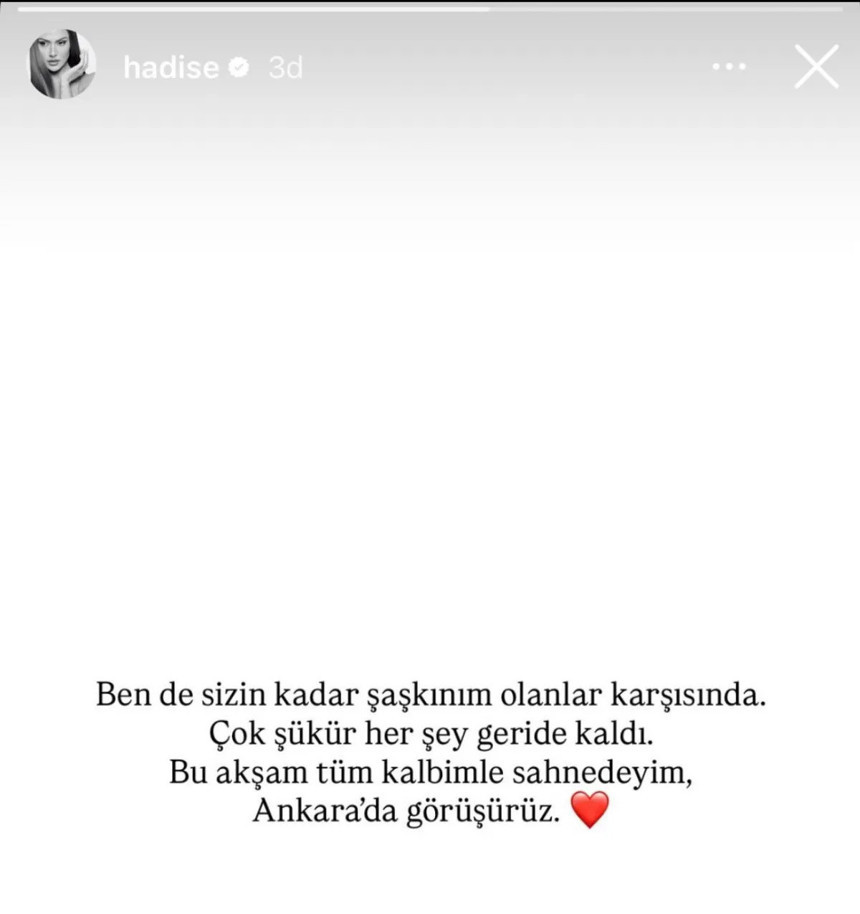
Task: Dismiss the story with the X button
Action: click(817, 67)
